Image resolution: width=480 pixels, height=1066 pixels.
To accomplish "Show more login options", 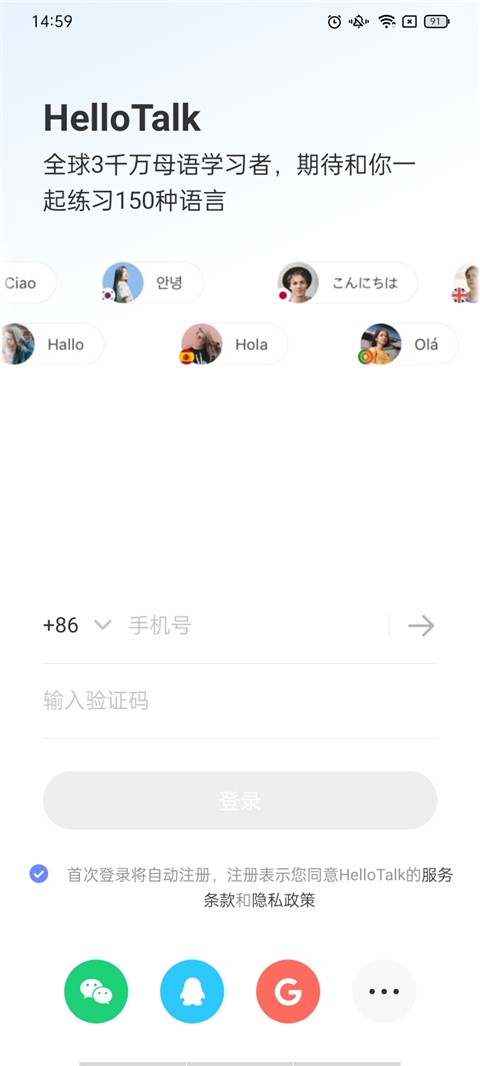I will [384, 991].
